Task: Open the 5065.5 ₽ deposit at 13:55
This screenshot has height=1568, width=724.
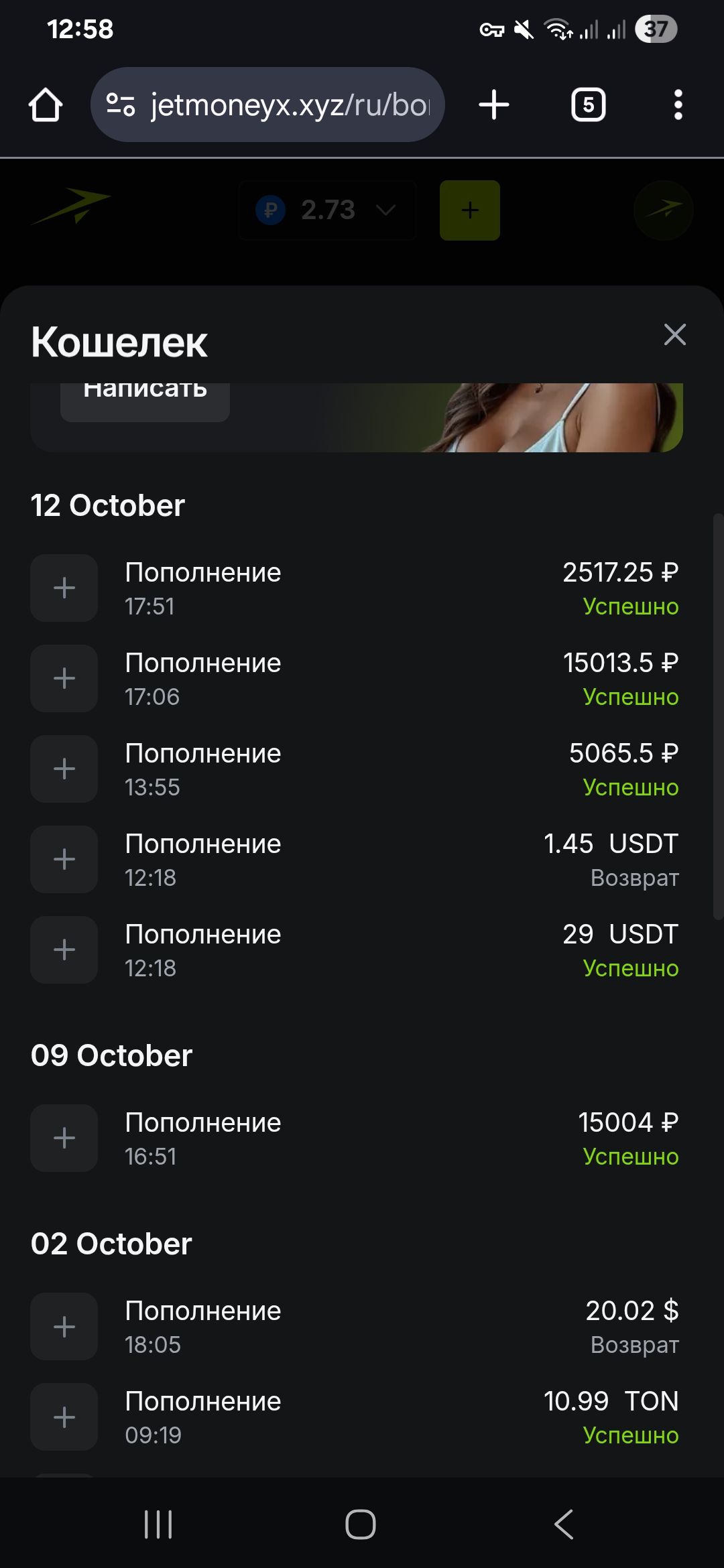Action: coord(355,769)
